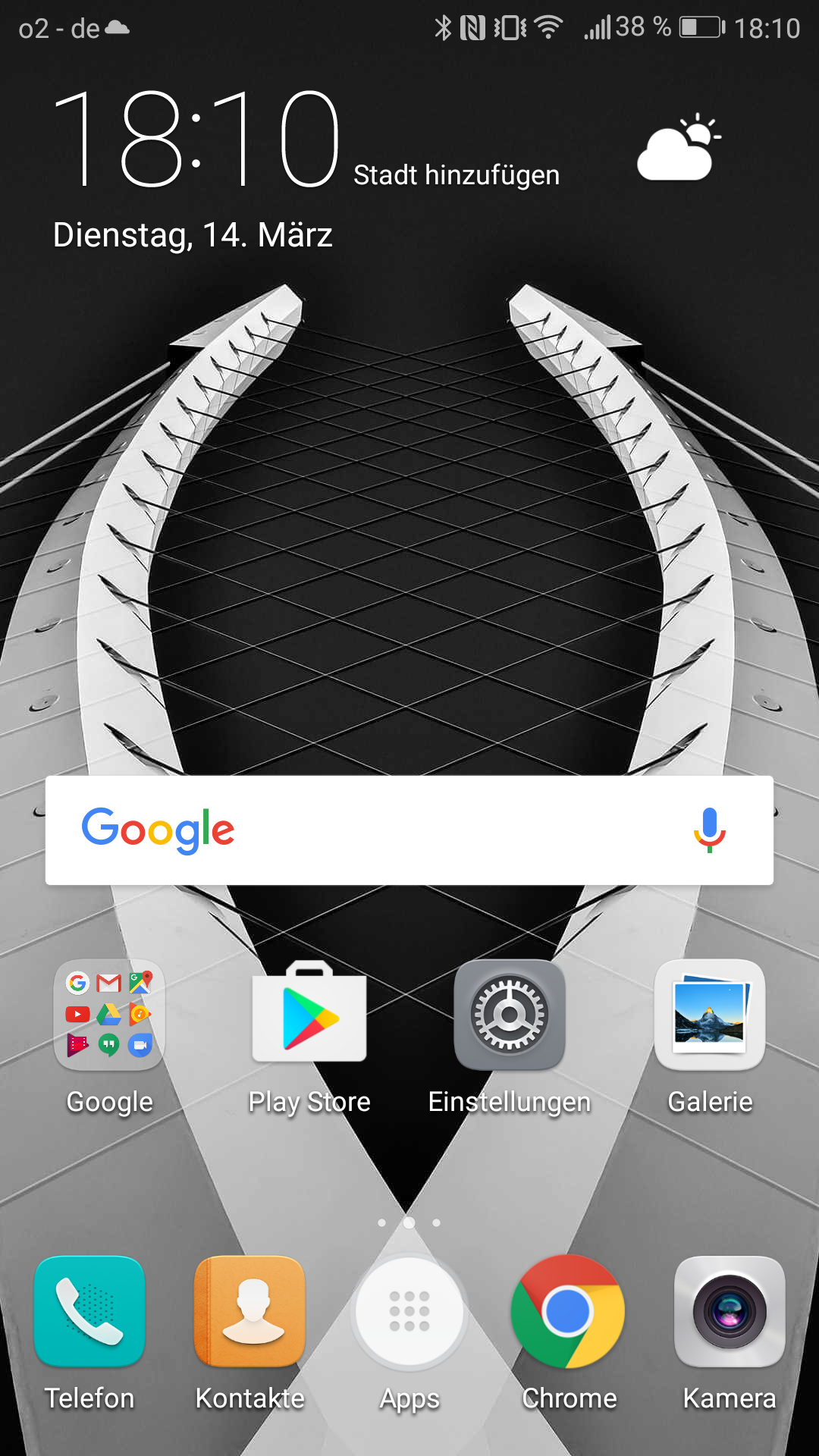Tap Stadt hinzufügen to add a city
Viewport: 819px width, 1456px height.
(457, 175)
